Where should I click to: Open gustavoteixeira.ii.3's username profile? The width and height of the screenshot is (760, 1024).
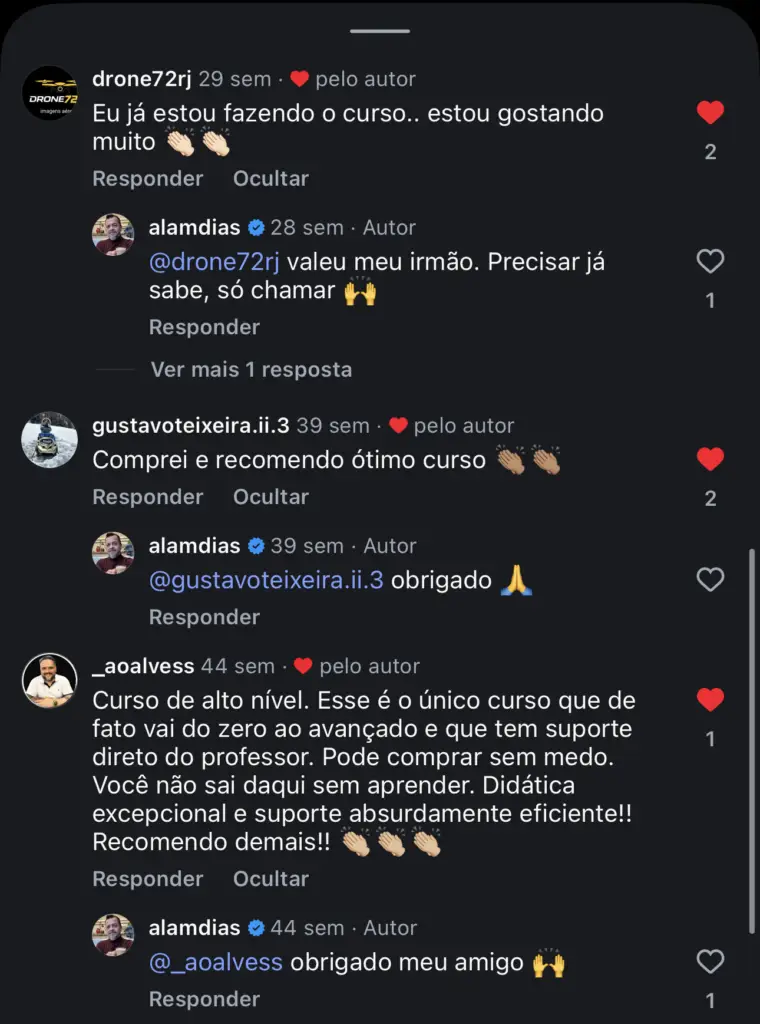click(x=190, y=425)
